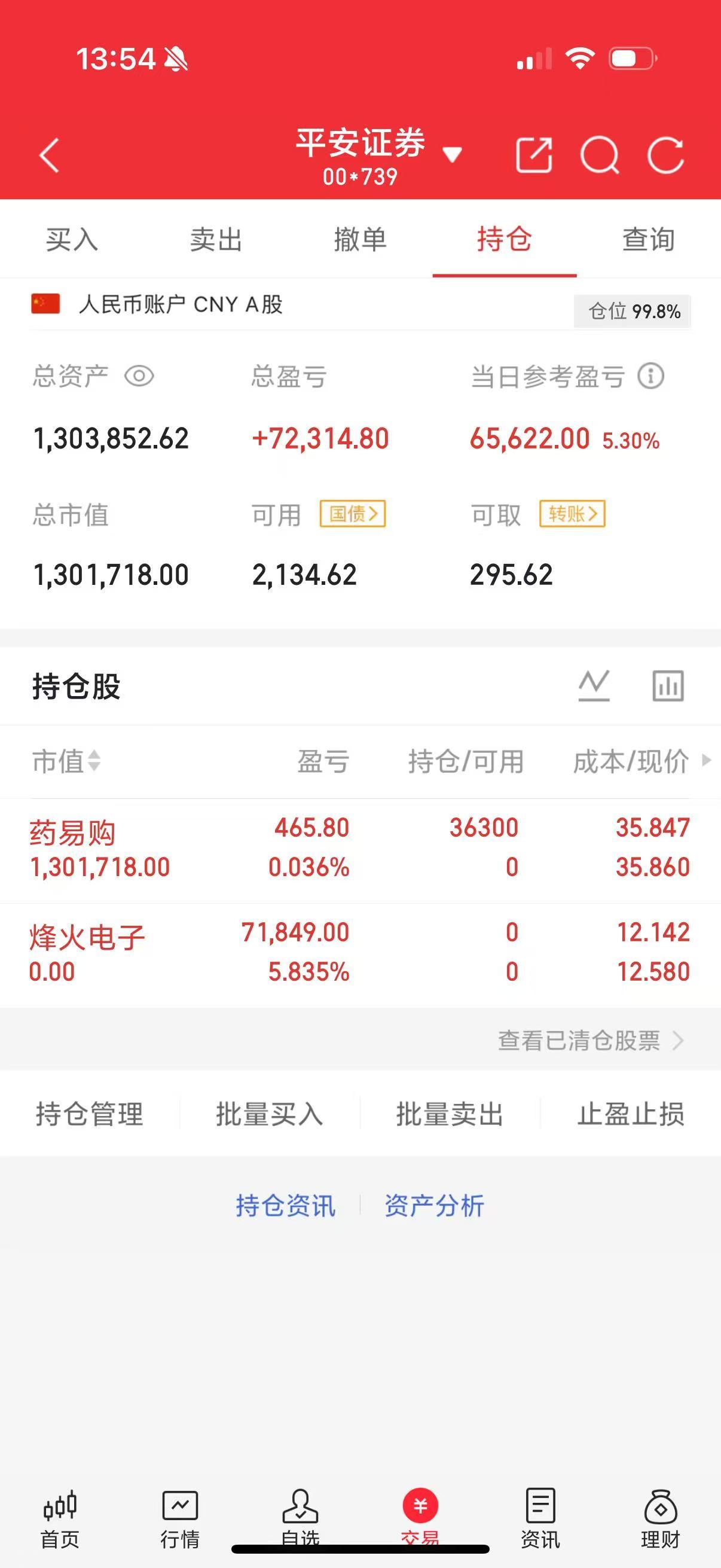The image size is (721, 1568).
Task: Switch holdings to bar chart view
Action: [x=668, y=686]
